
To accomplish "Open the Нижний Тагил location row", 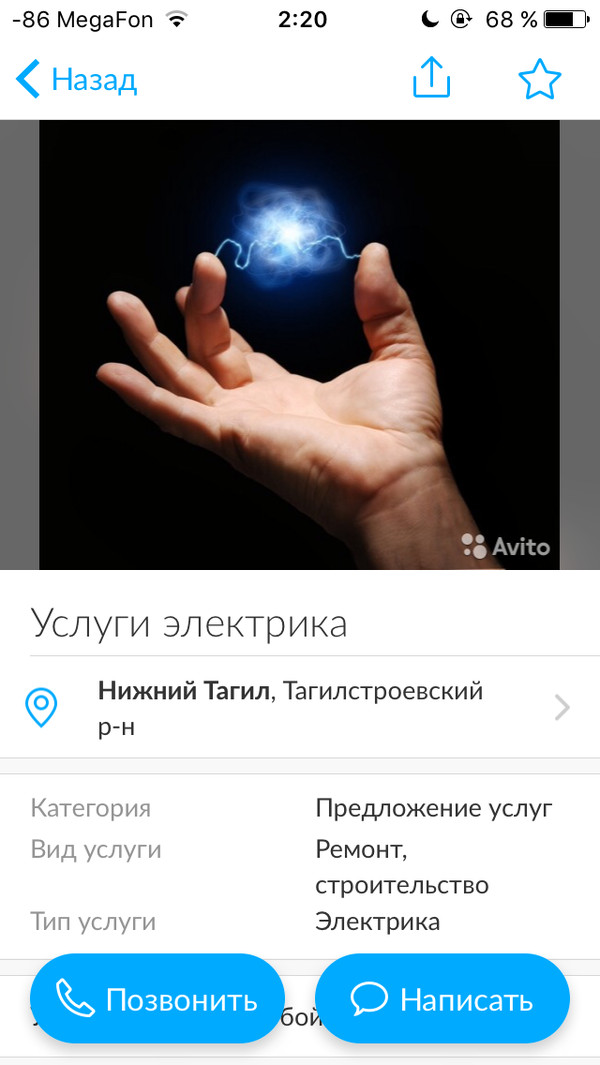I will click(x=299, y=707).
